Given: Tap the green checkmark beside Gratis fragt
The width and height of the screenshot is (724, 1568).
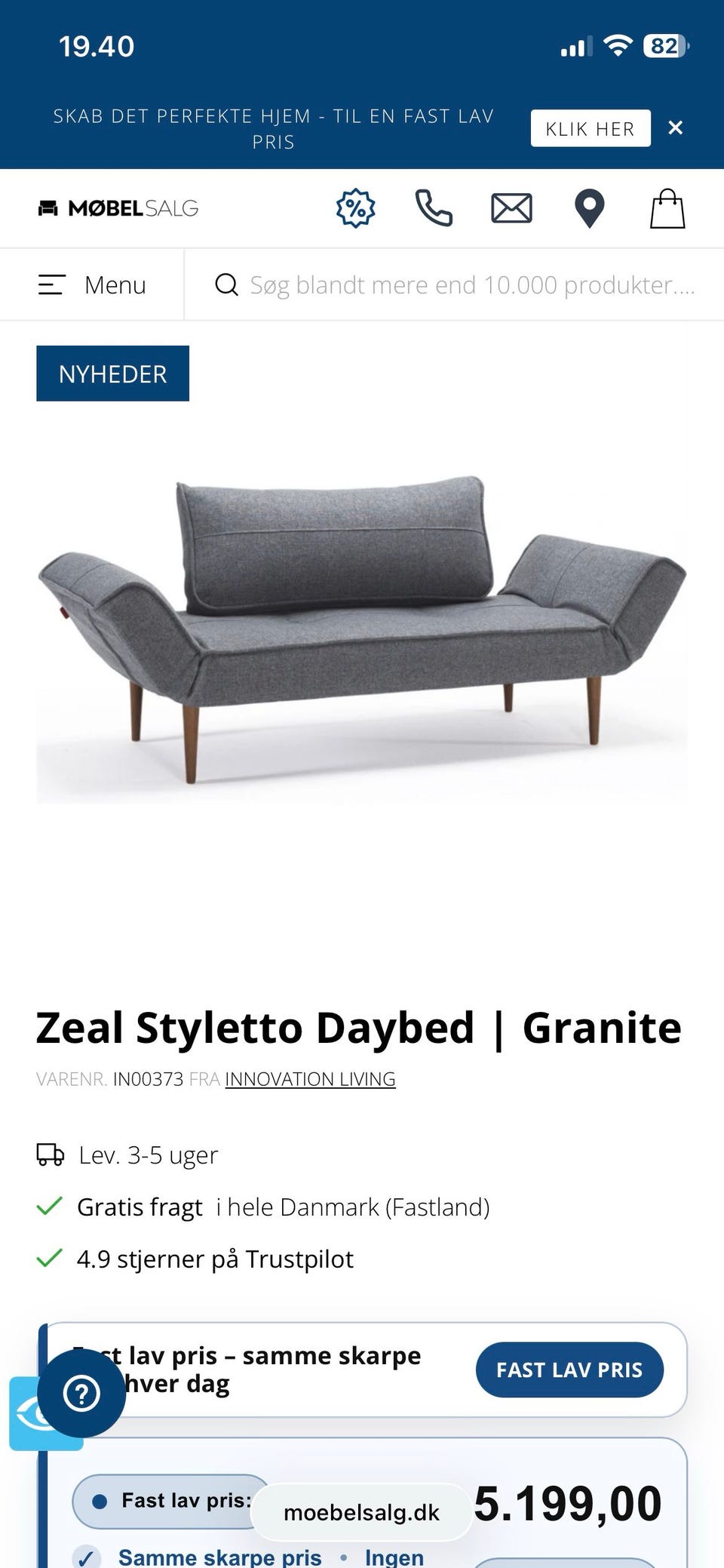Looking at the screenshot, I should 48,1206.
